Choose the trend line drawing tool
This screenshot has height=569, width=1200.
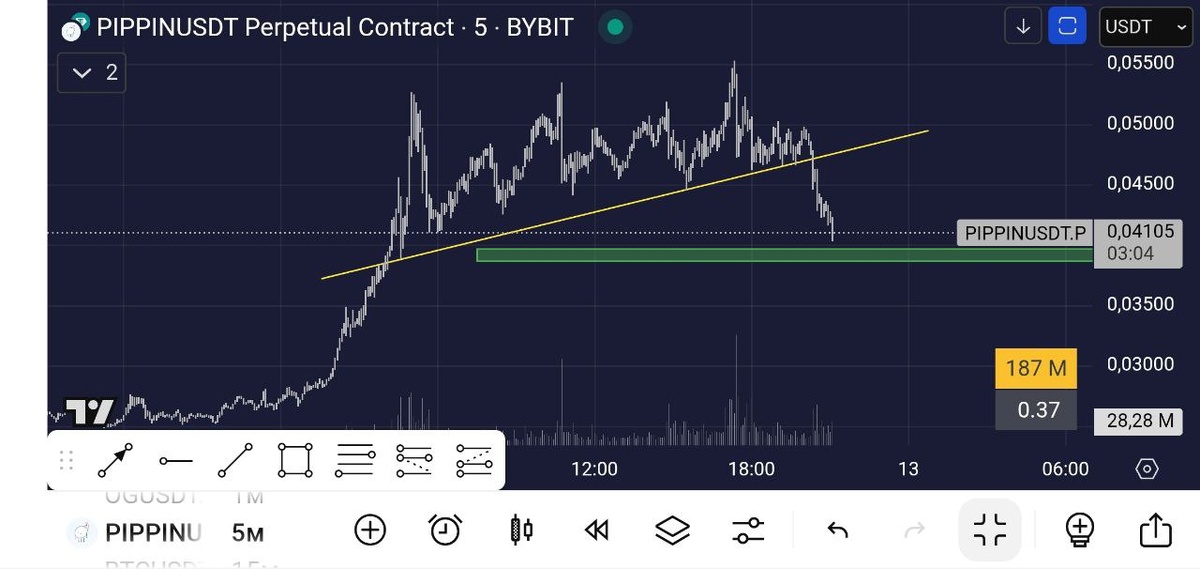pyautogui.click(x=235, y=460)
